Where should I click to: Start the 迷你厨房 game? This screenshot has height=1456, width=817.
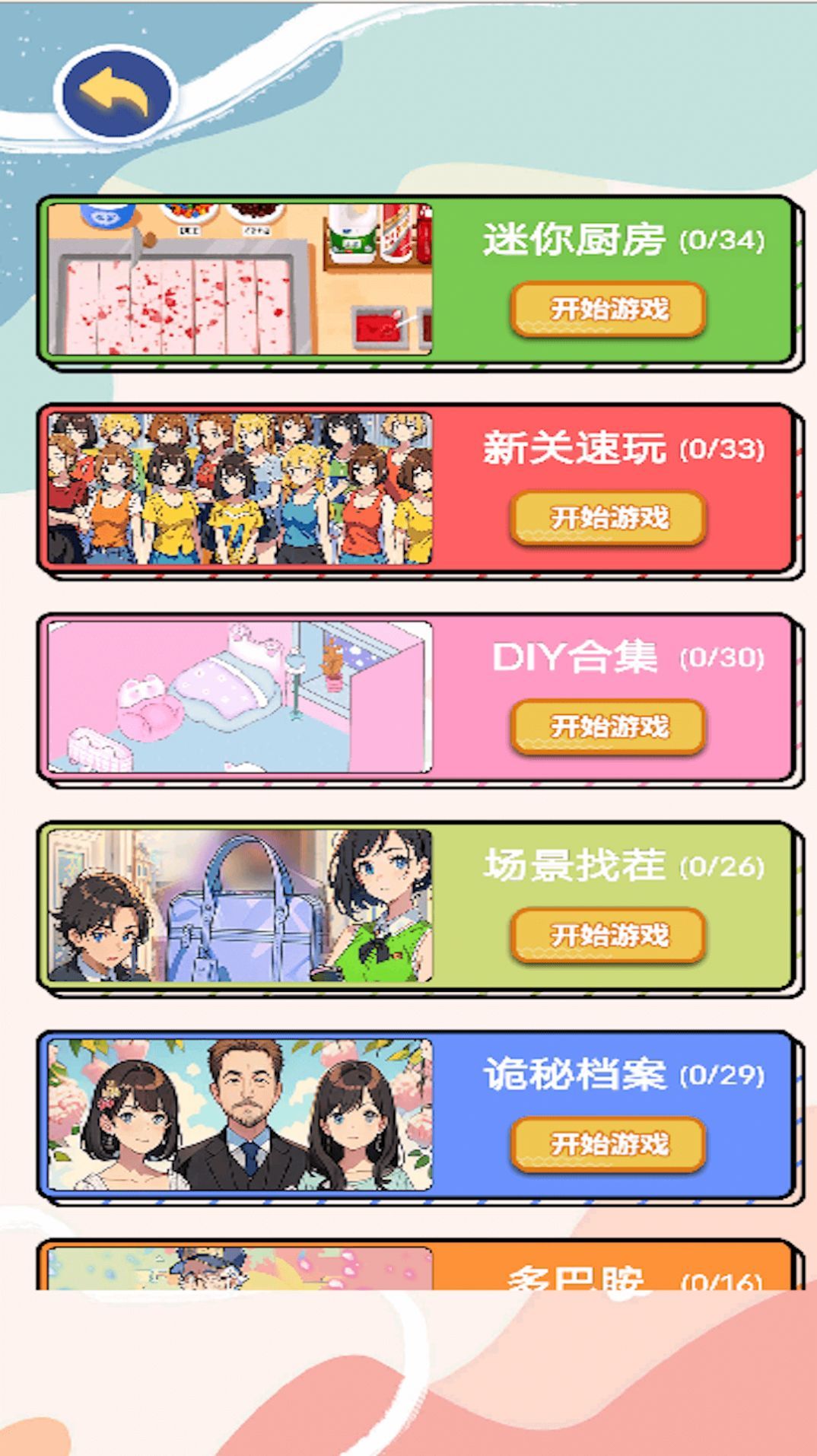[606, 309]
